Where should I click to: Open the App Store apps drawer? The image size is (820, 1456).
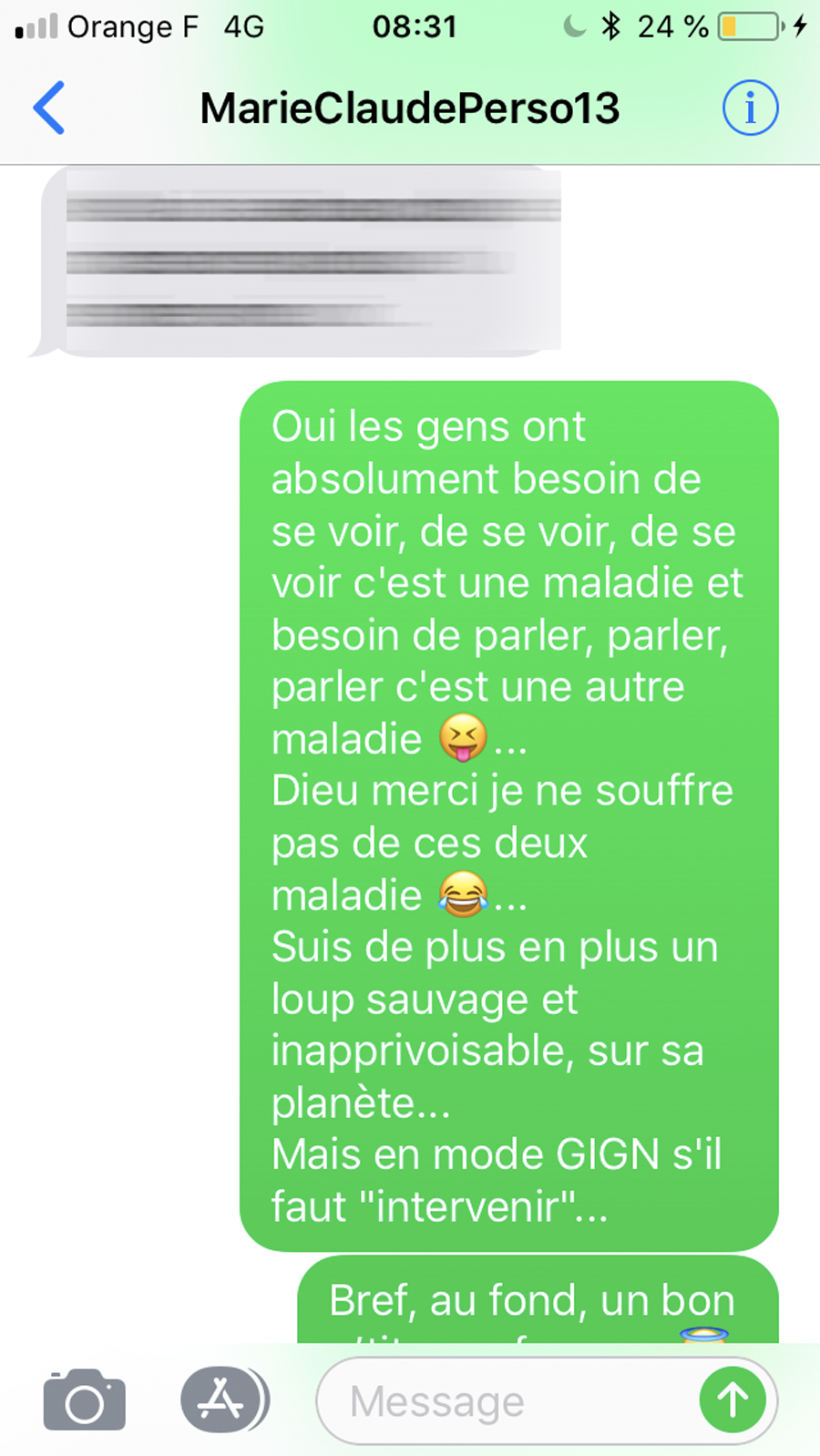pyautogui.click(x=224, y=1400)
